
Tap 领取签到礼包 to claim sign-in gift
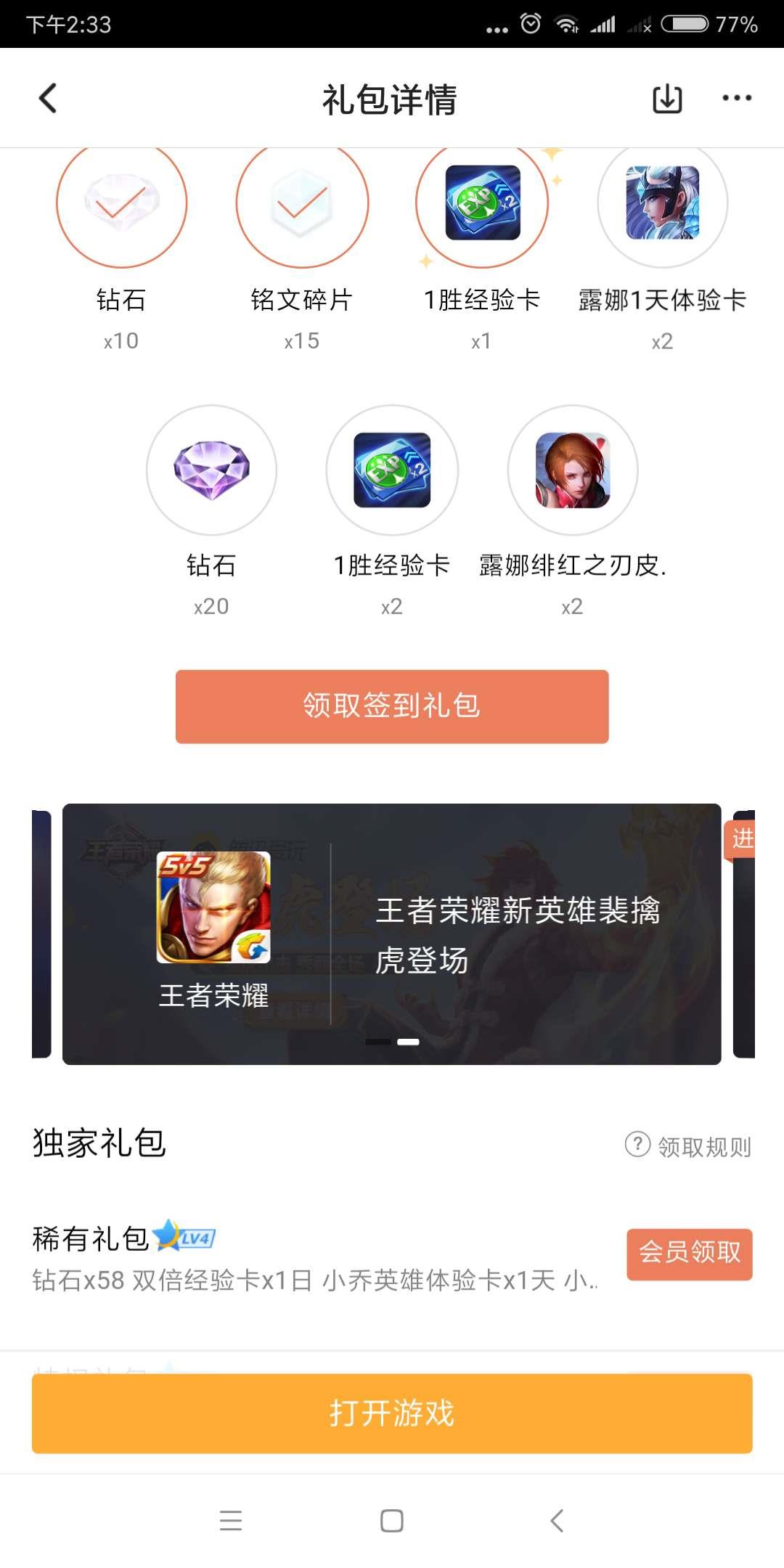pyautogui.click(x=392, y=706)
